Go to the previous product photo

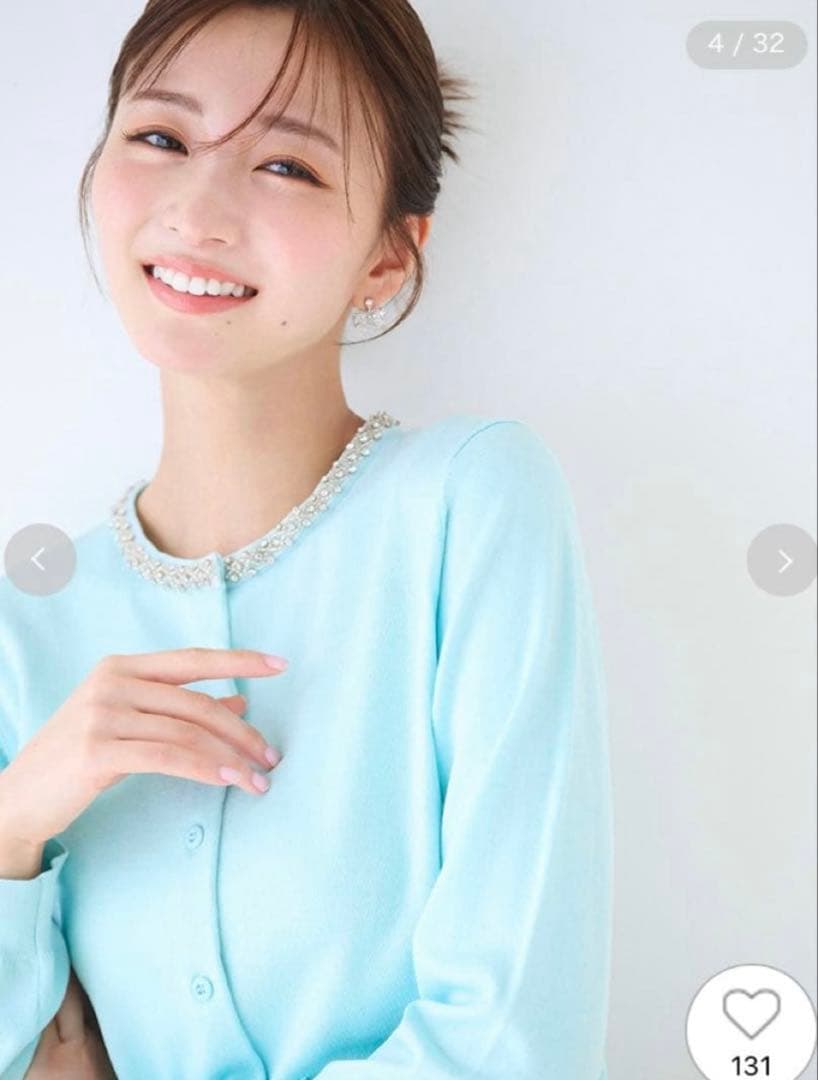coord(40,560)
